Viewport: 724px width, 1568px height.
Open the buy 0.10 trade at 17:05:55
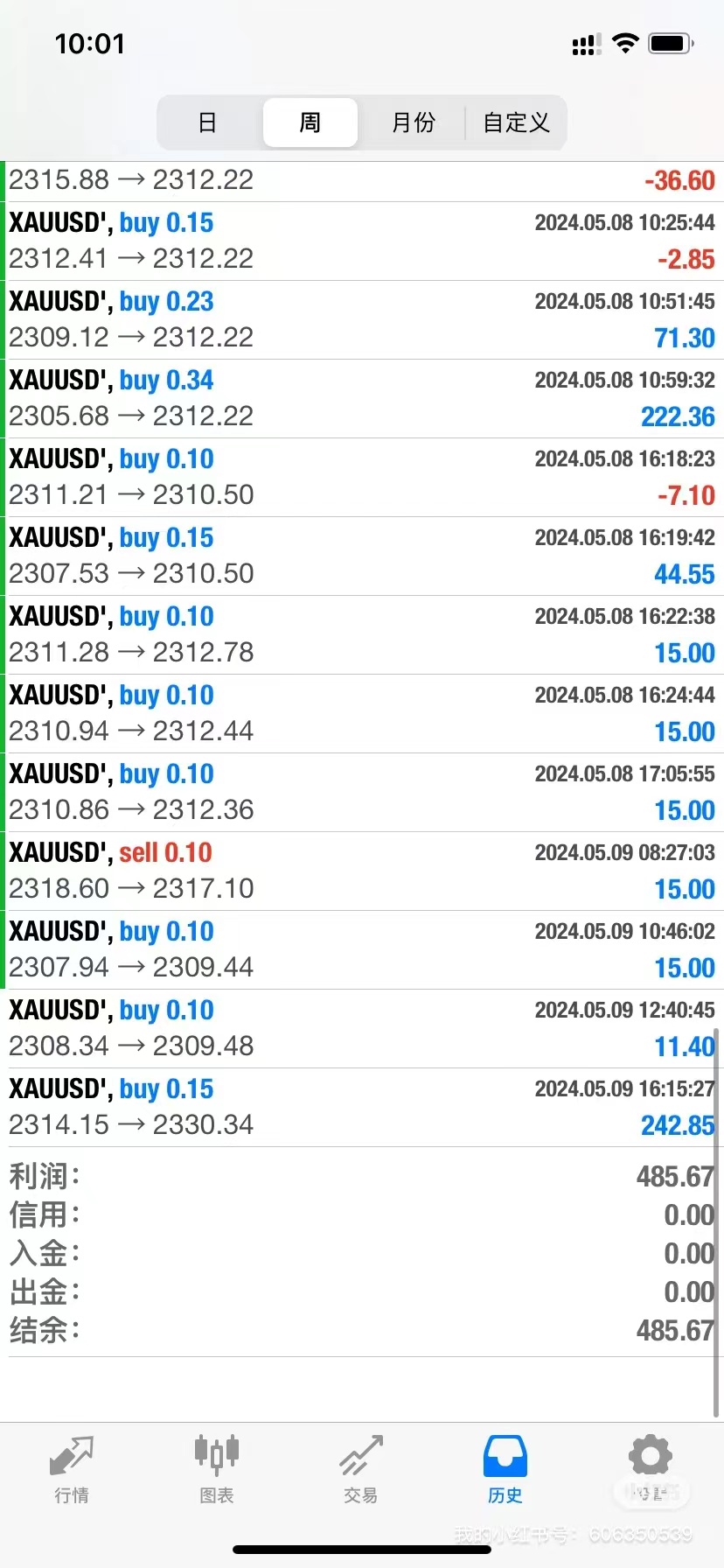(x=362, y=792)
